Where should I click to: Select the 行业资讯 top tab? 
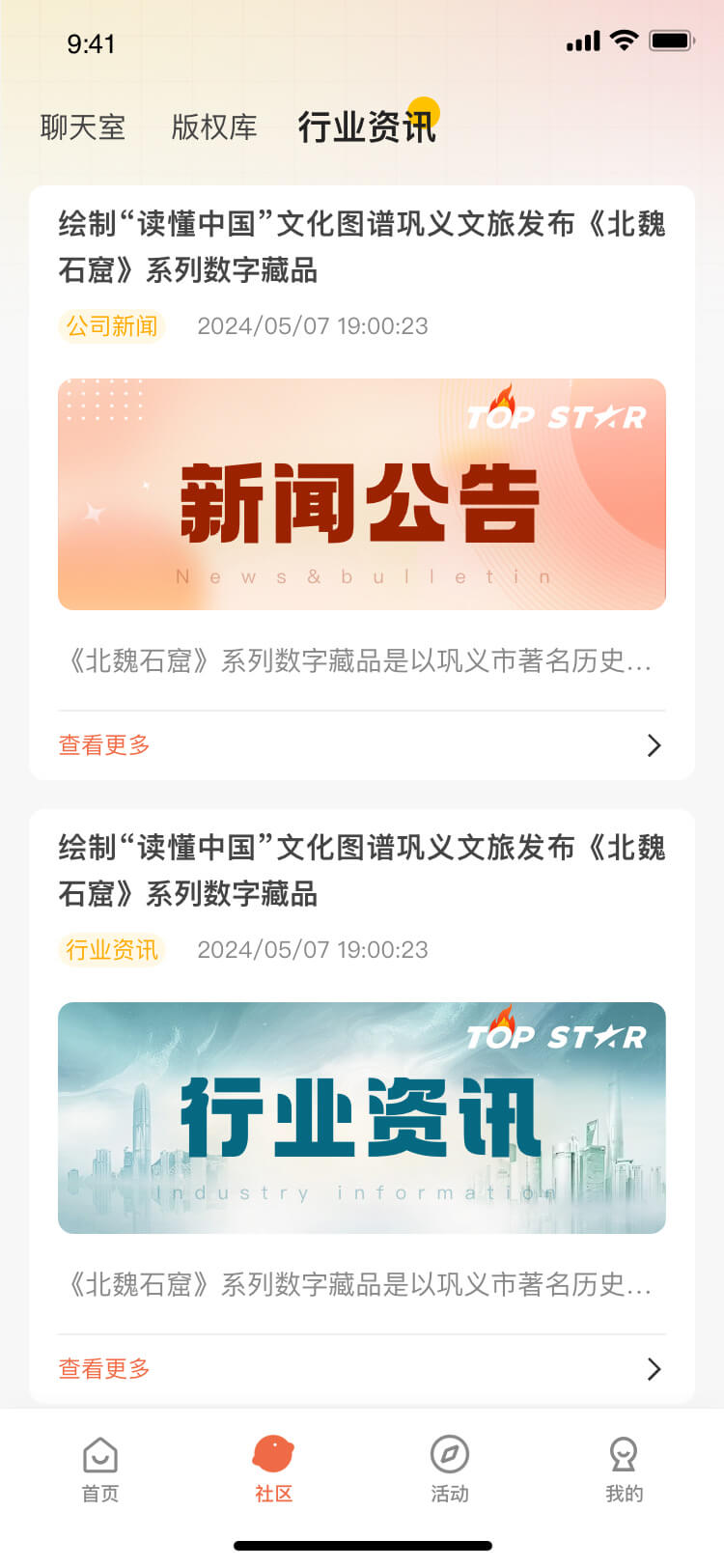tap(367, 127)
